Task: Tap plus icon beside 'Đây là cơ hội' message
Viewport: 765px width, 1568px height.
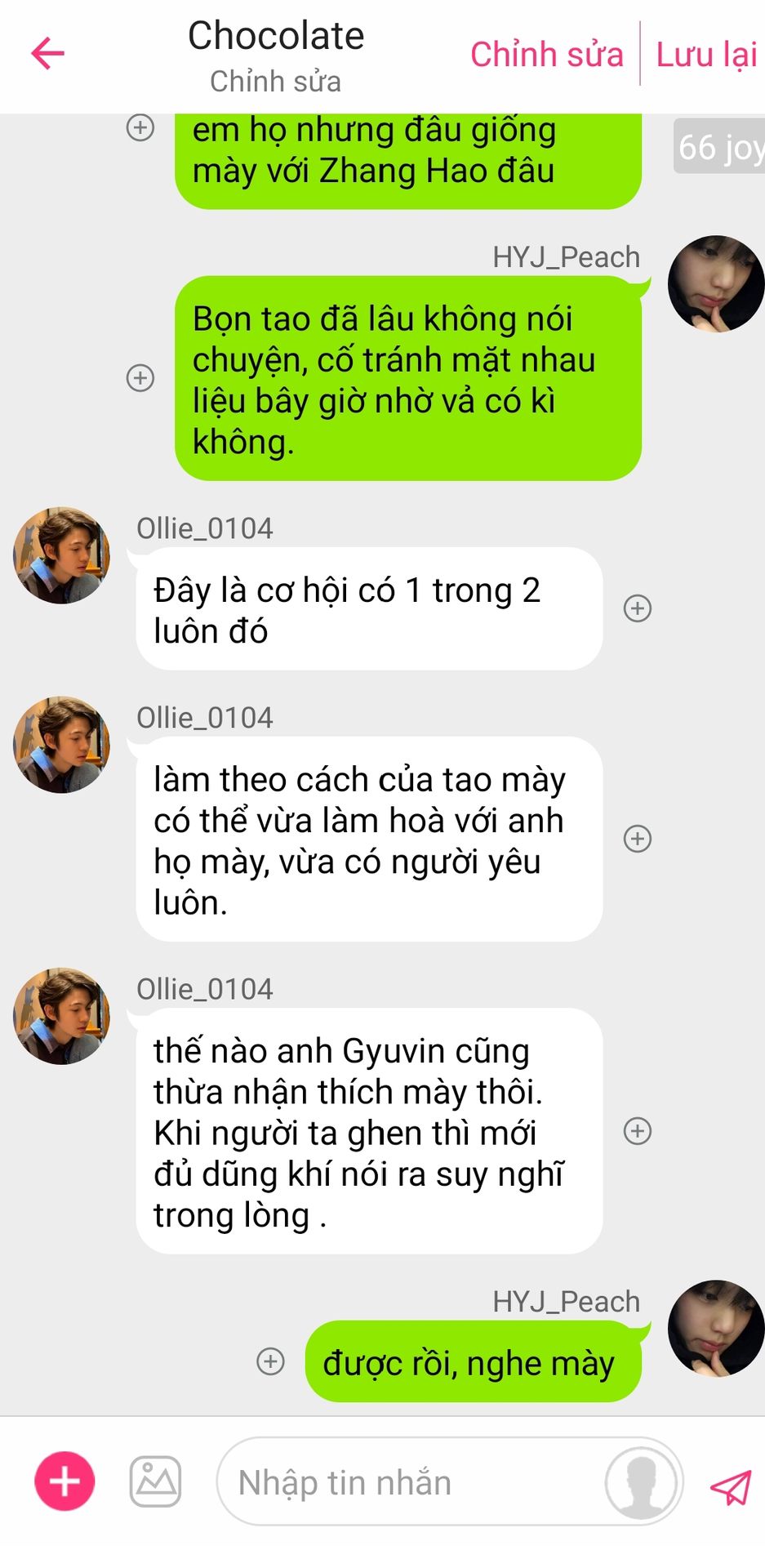Action: (x=638, y=608)
